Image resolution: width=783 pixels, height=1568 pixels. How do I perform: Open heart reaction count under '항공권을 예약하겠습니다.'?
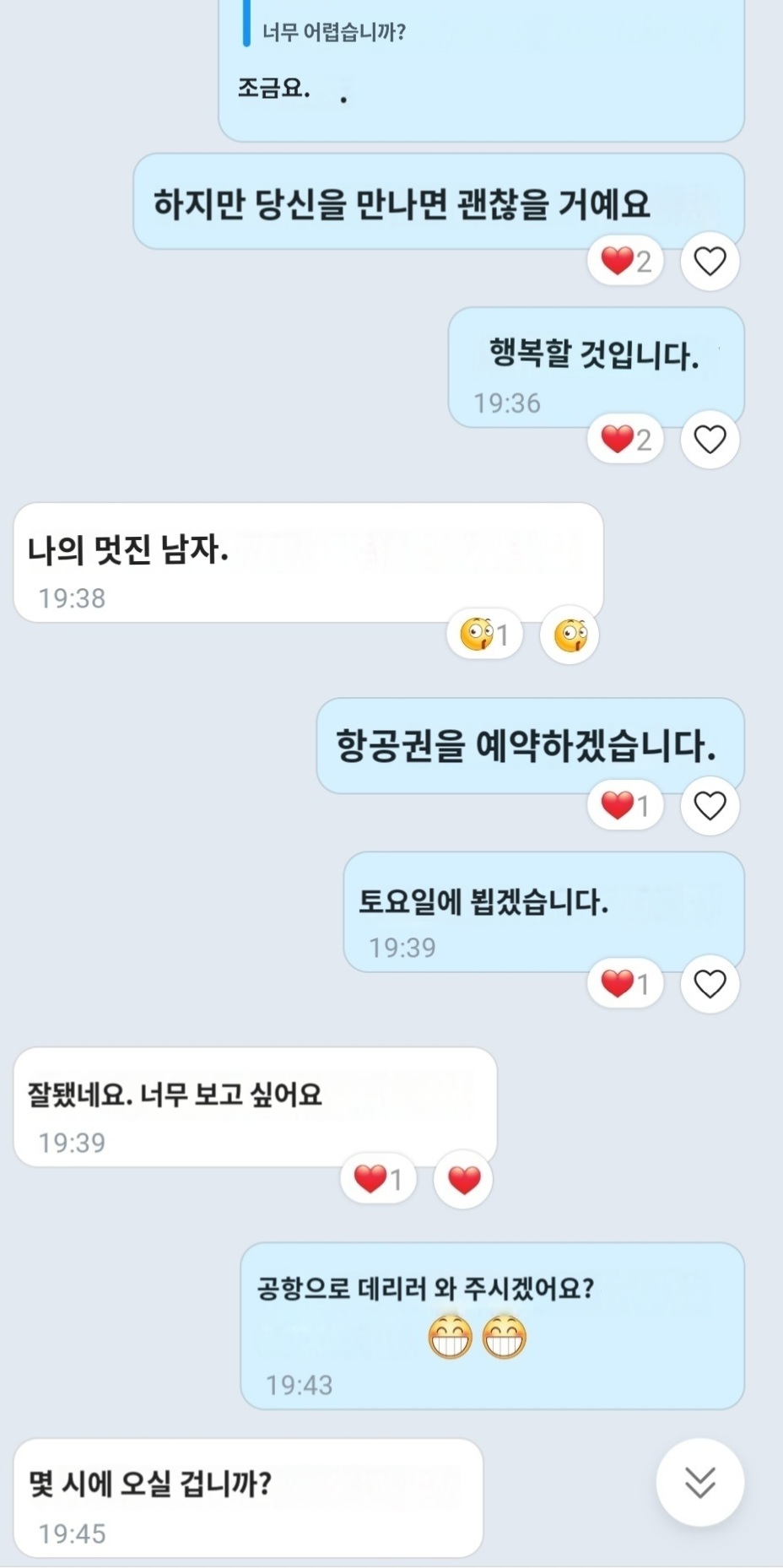tap(625, 806)
